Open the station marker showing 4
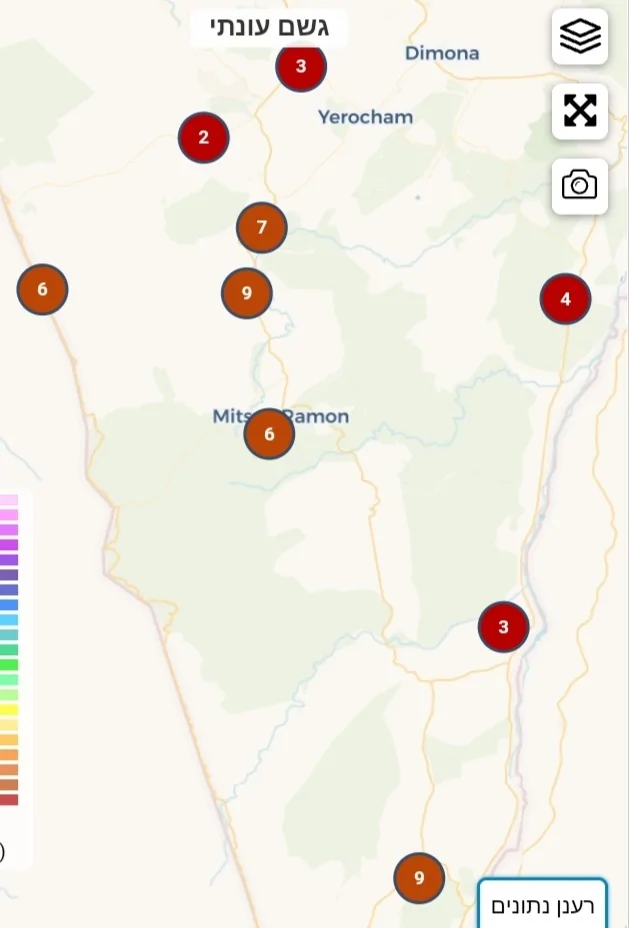Image resolution: width=629 pixels, height=928 pixels. click(x=565, y=299)
